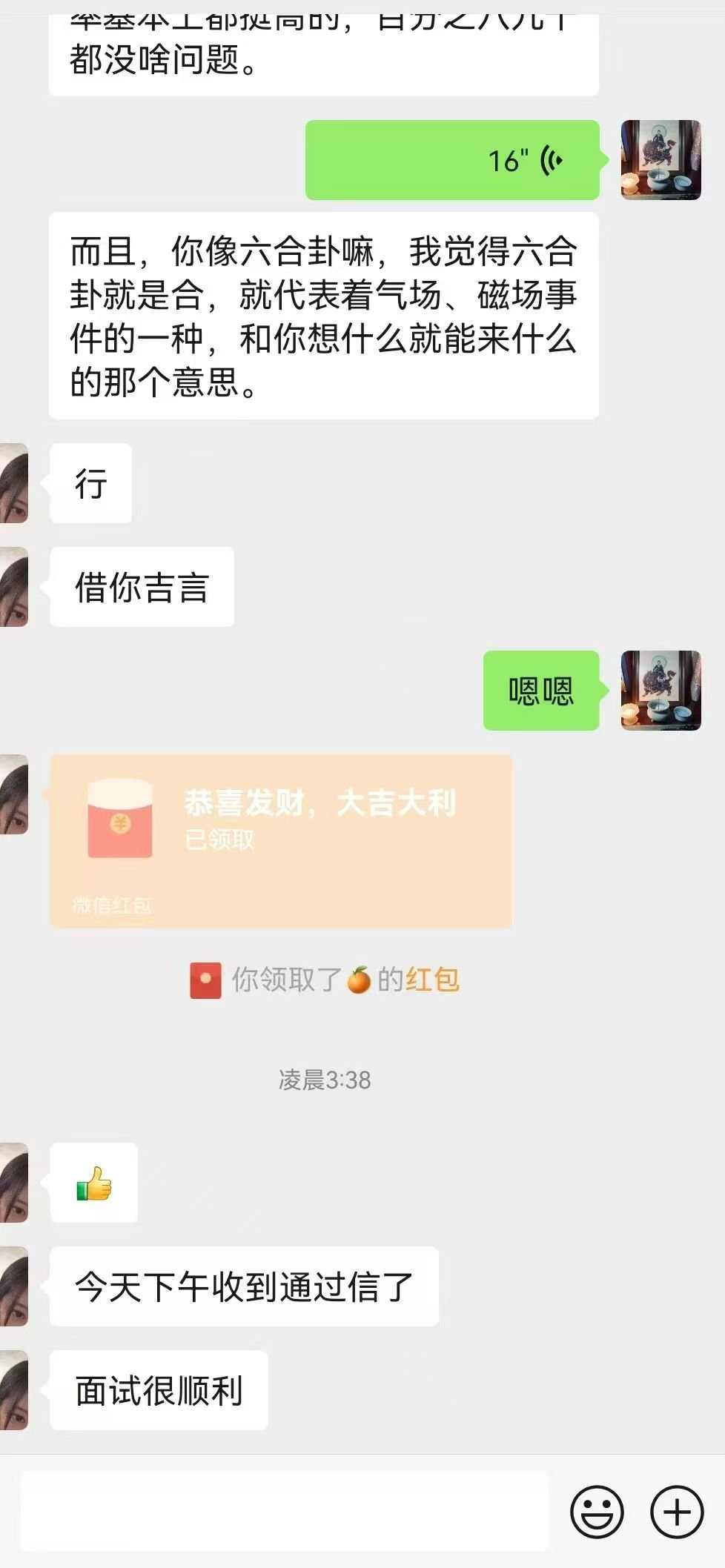Open the emoji picker
The width and height of the screenshot is (725, 1568).
tap(597, 1511)
